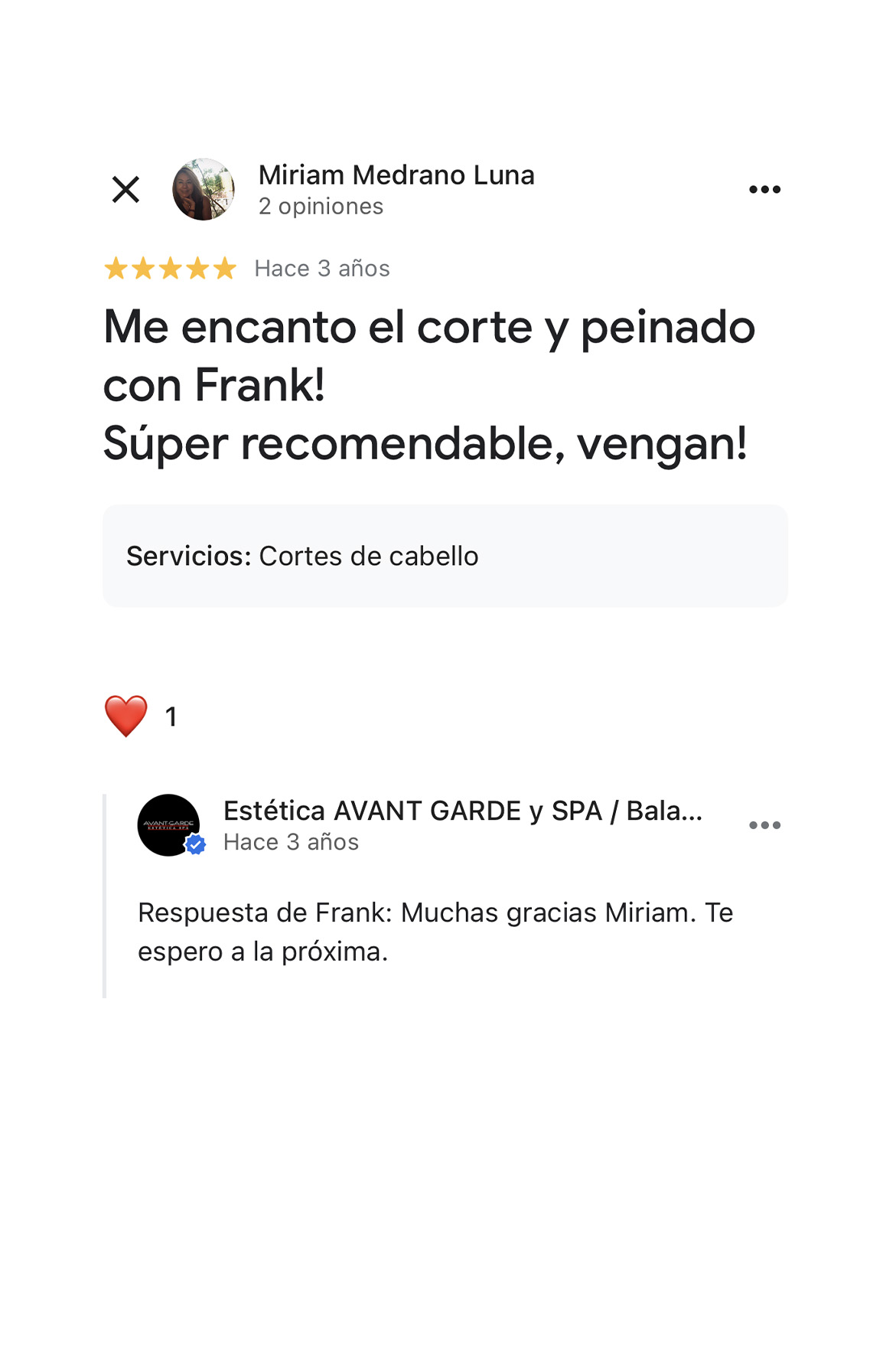896x1371 pixels.
Task: Close the review detail view
Action: (125, 190)
